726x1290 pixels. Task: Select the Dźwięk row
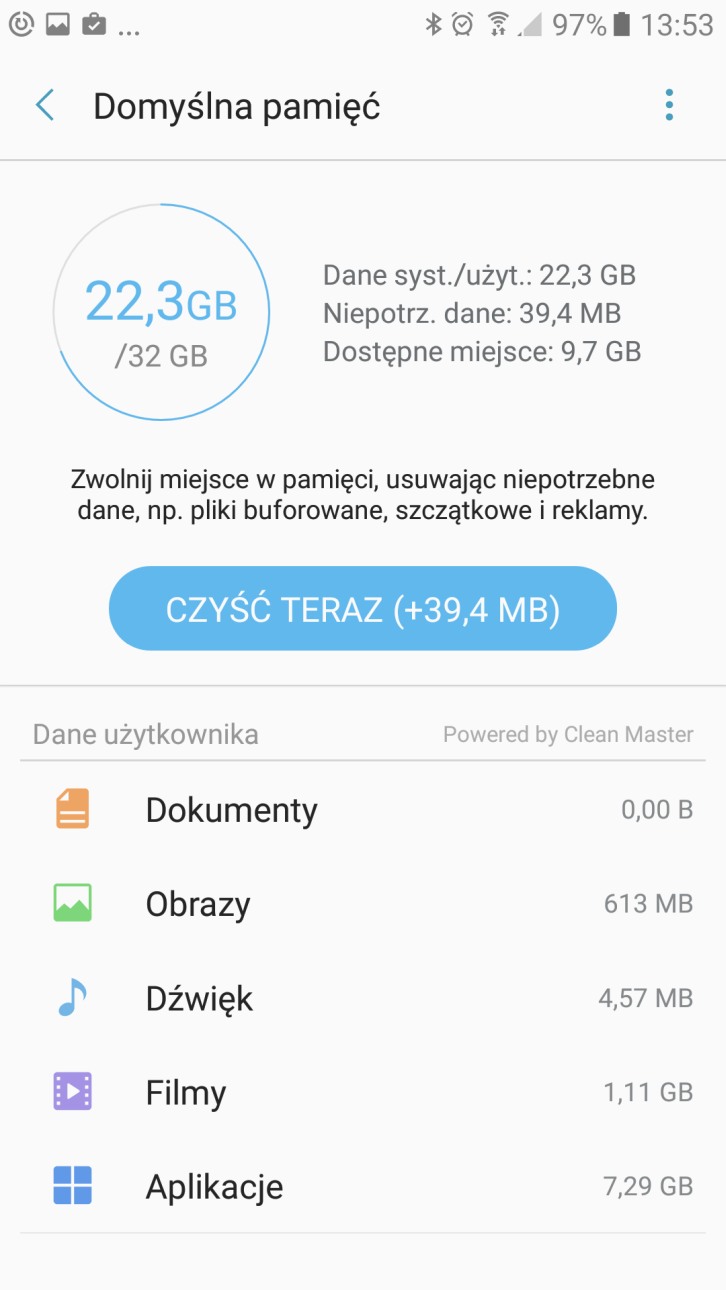tap(362, 998)
